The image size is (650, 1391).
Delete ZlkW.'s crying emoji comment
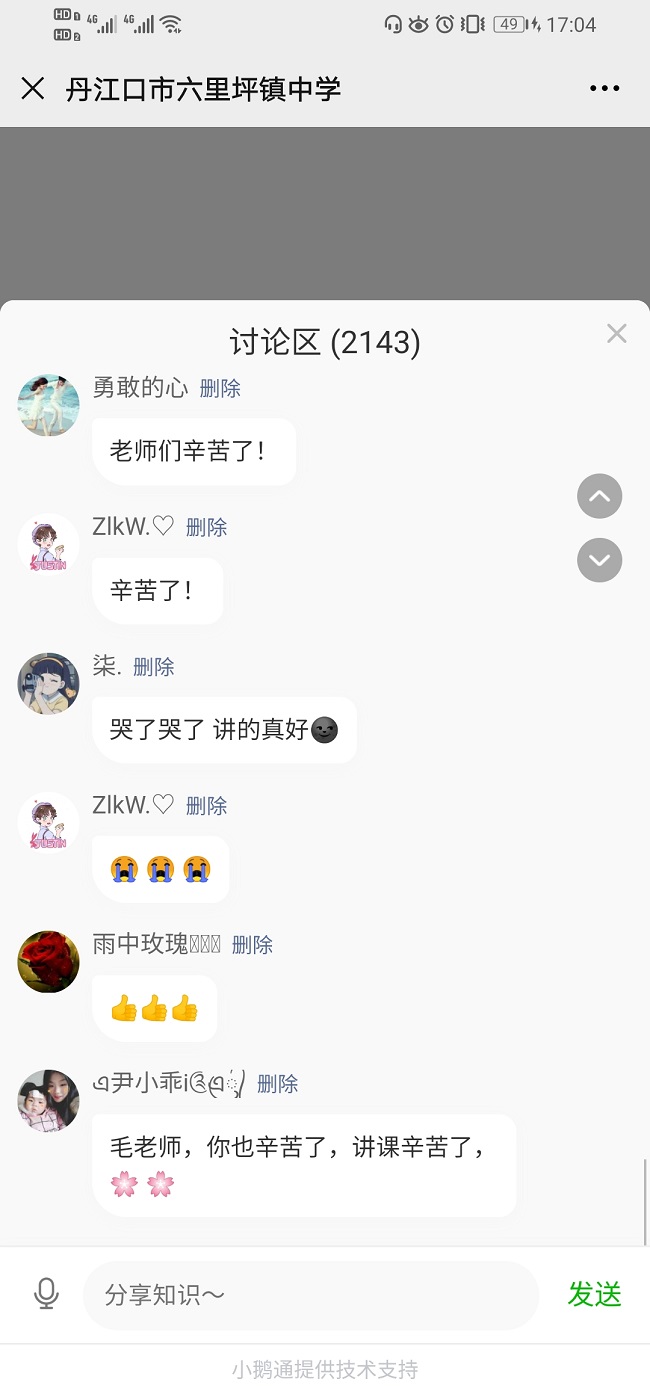pyautogui.click(x=207, y=806)
